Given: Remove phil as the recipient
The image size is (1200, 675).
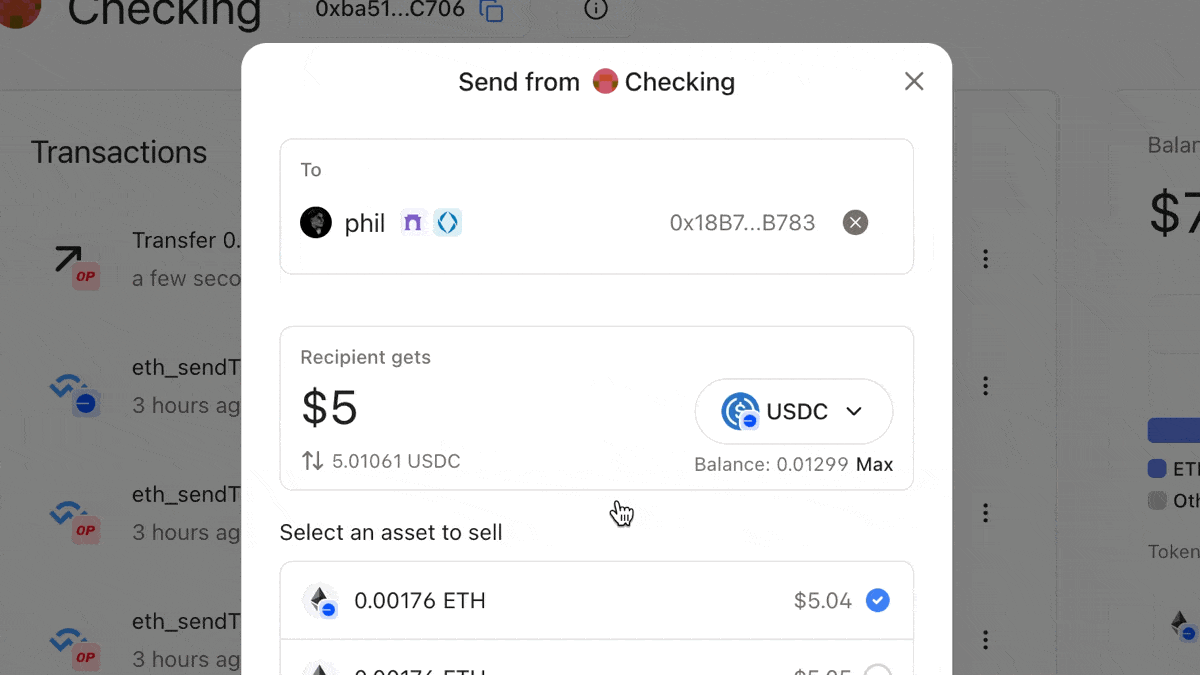Looking at the screenshot, I should tap(855, 222).
